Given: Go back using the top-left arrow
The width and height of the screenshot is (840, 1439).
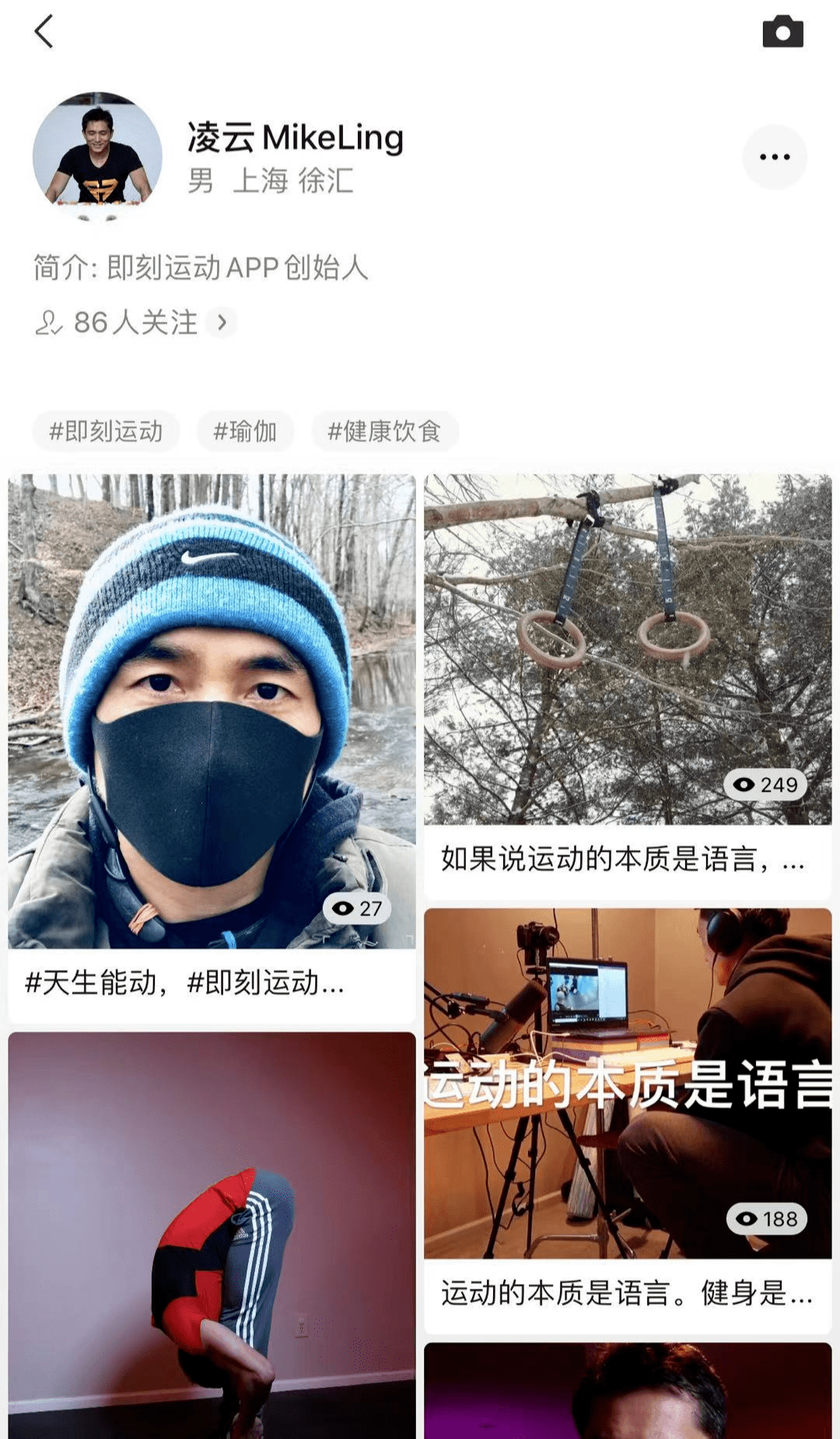Looking at the screenshot, I should (x=44, y=32).
